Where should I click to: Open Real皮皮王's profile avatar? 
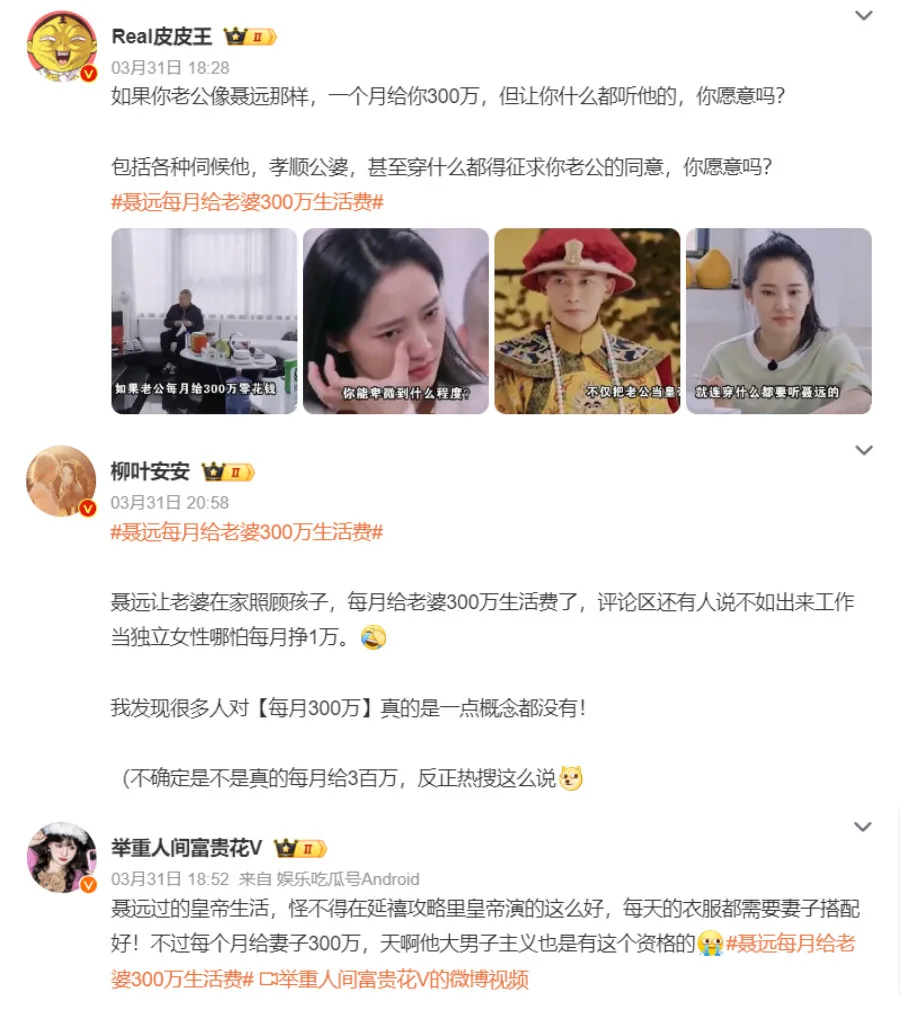(x=61, y=47)
